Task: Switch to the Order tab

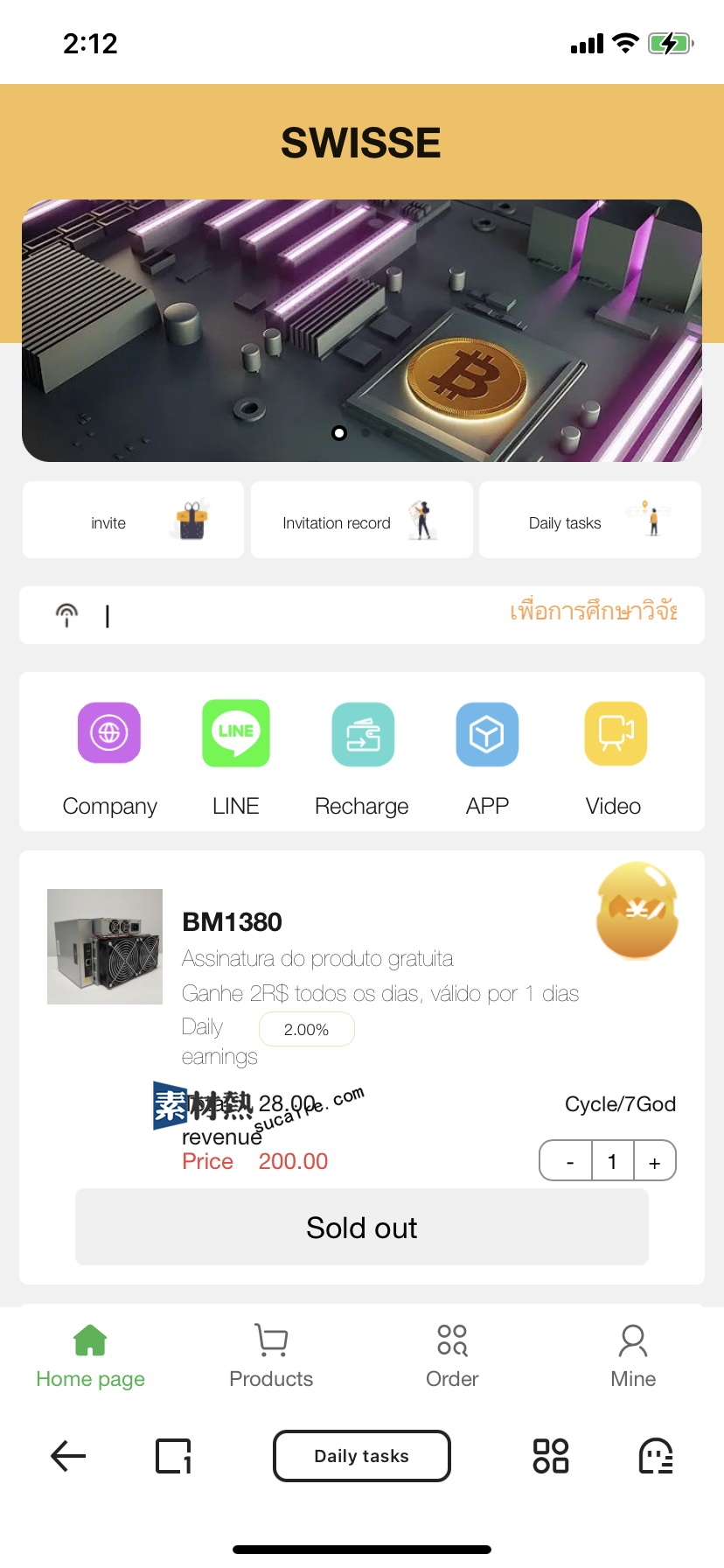Action: [x=452, y=1356]
